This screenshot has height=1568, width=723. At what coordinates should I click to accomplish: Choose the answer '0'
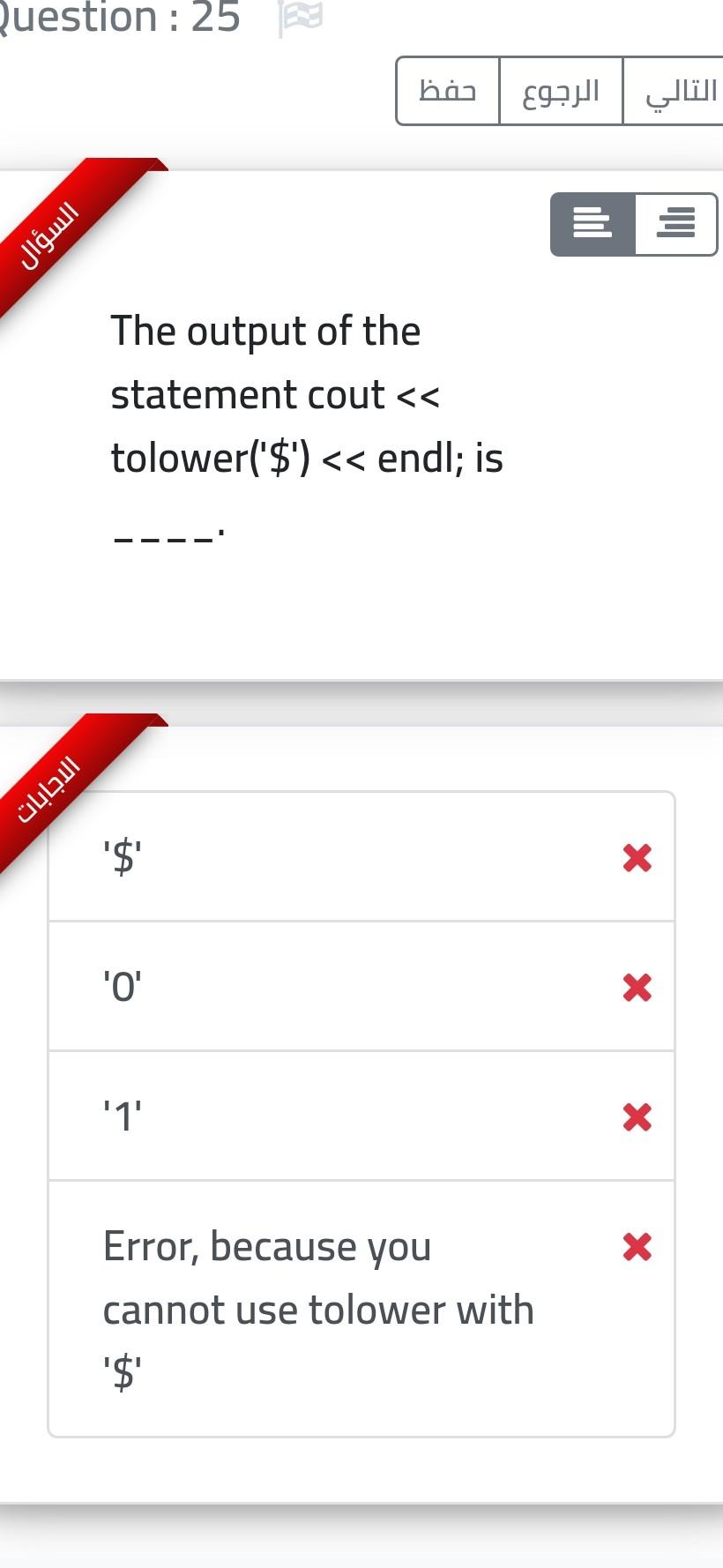tap(361, 986)
